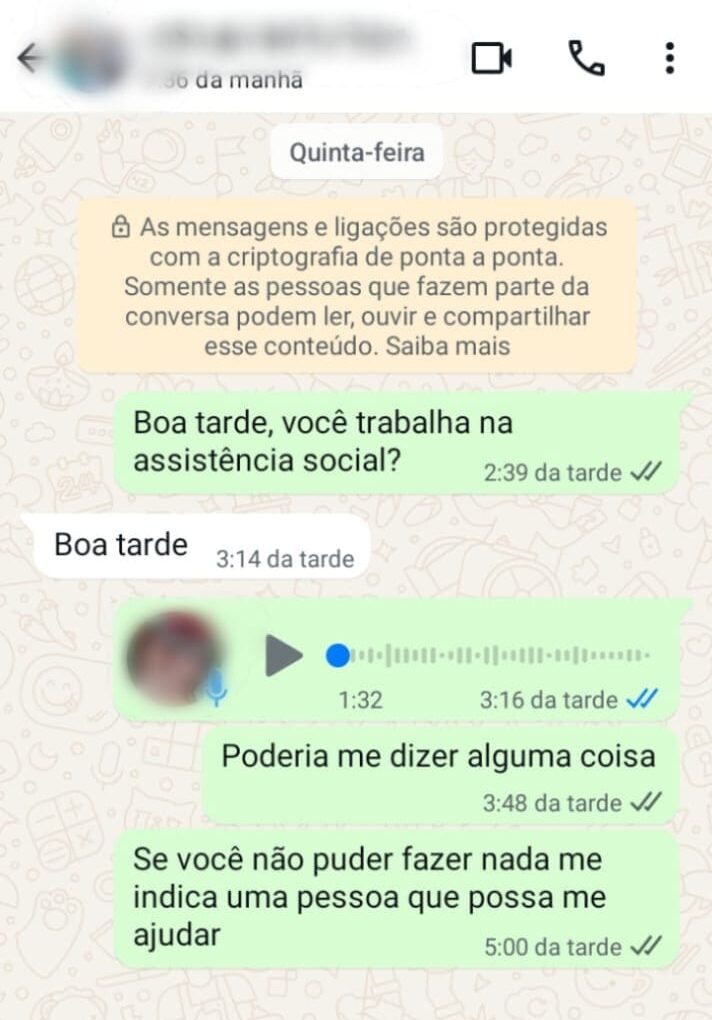Play the 1:32 voice message
This screenshot has height=1020, width=712.
[x=283, y=656]
